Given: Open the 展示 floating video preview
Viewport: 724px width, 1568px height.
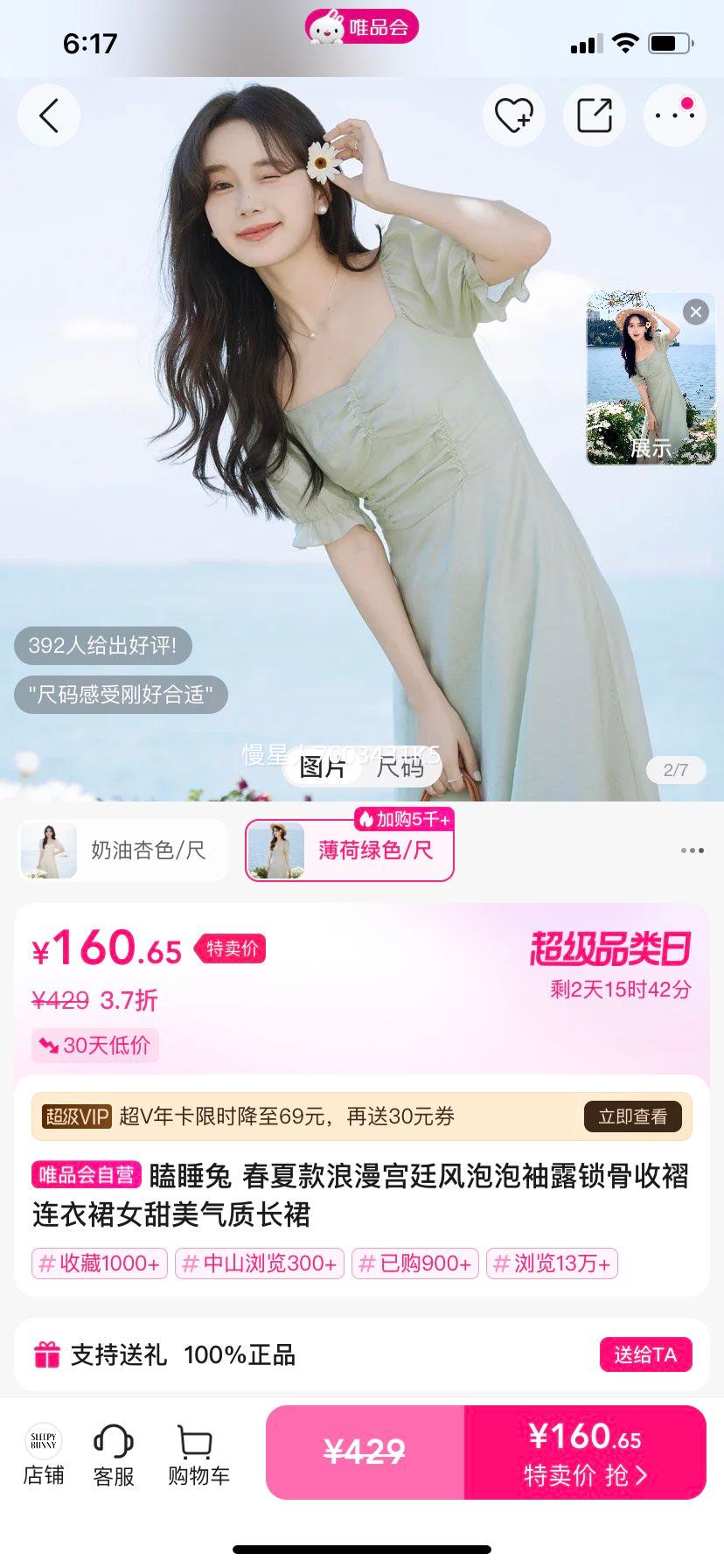Looking at the screenshot, I should (651, 379).
